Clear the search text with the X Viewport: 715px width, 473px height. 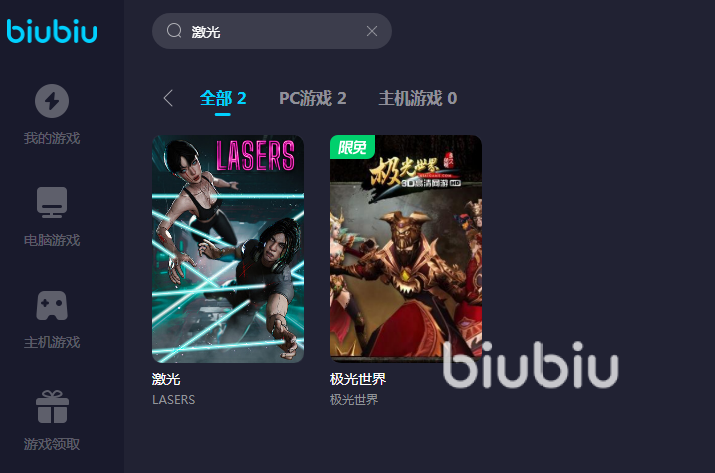click(372, 31)
